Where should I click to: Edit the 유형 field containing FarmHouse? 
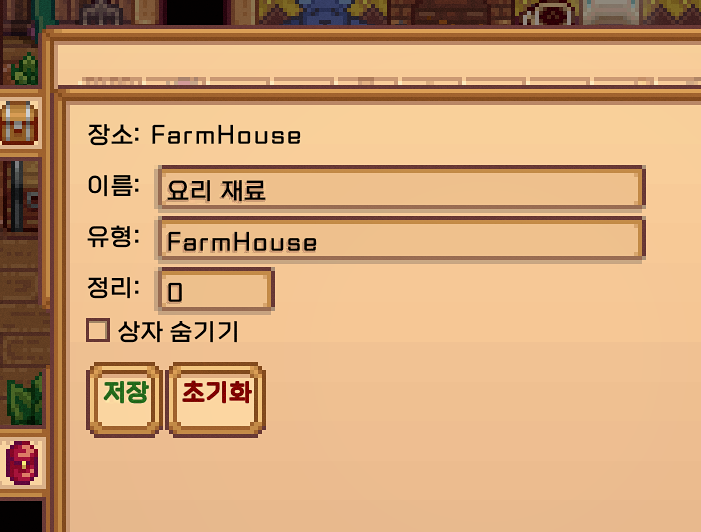(x=401, y=239)
